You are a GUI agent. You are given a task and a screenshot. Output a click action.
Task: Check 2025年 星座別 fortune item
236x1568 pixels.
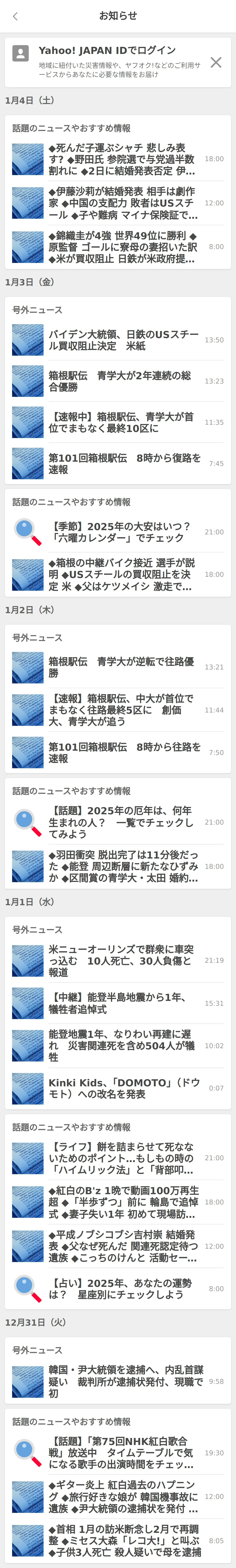(122, 1289)
